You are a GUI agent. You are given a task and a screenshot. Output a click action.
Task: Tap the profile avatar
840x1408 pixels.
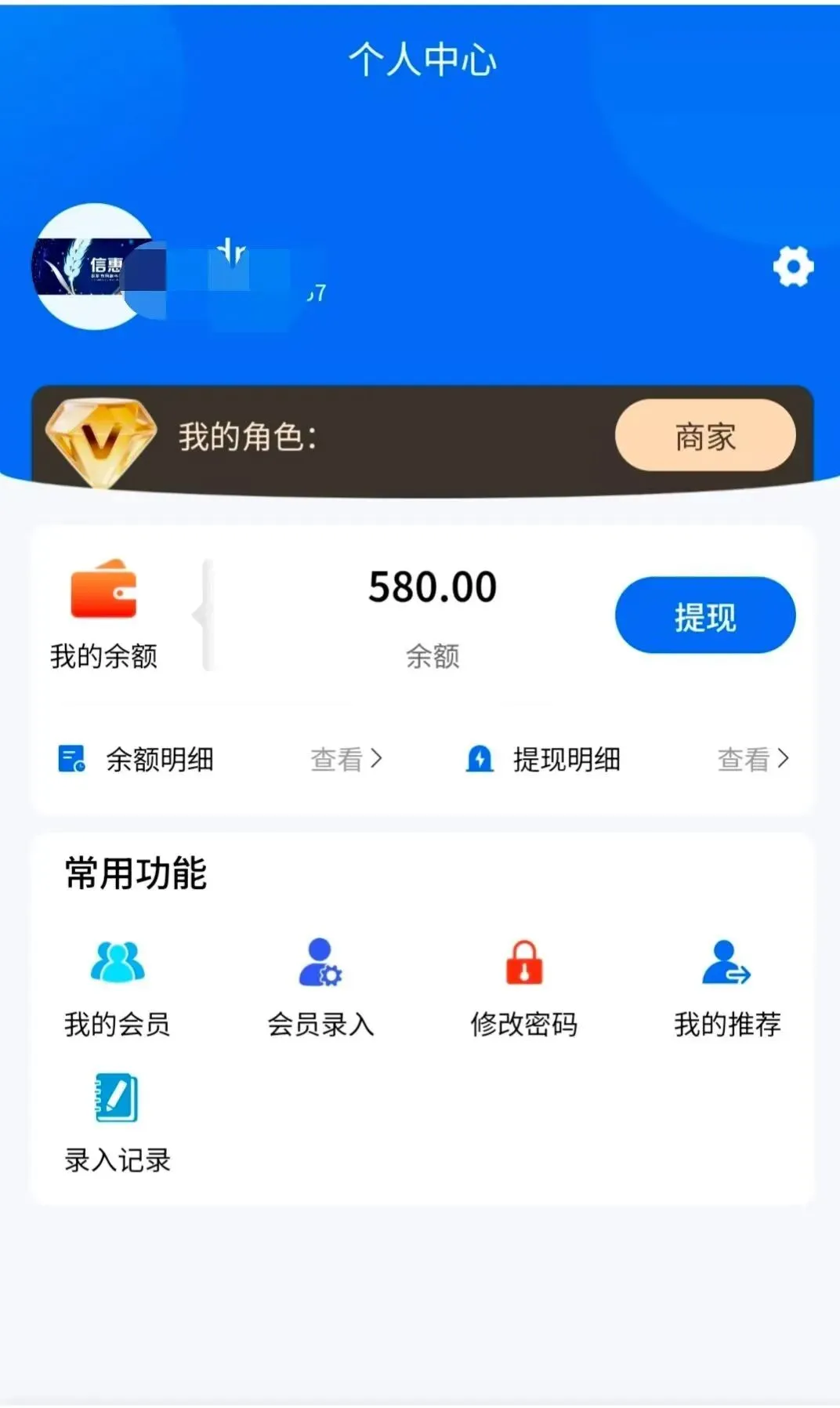click(94, 267)
